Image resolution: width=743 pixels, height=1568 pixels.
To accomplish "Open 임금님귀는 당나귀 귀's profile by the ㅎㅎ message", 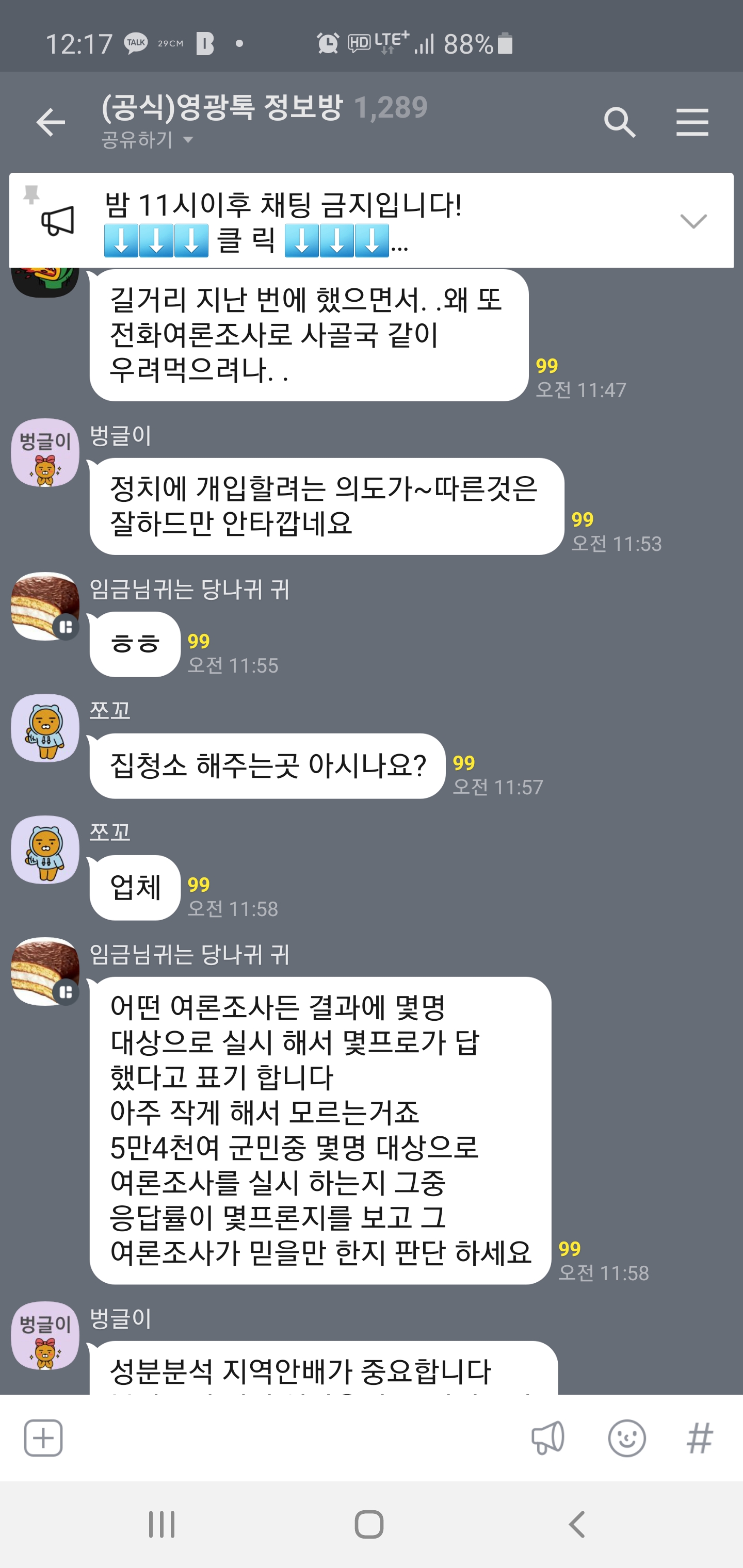I will coord(45,606).
